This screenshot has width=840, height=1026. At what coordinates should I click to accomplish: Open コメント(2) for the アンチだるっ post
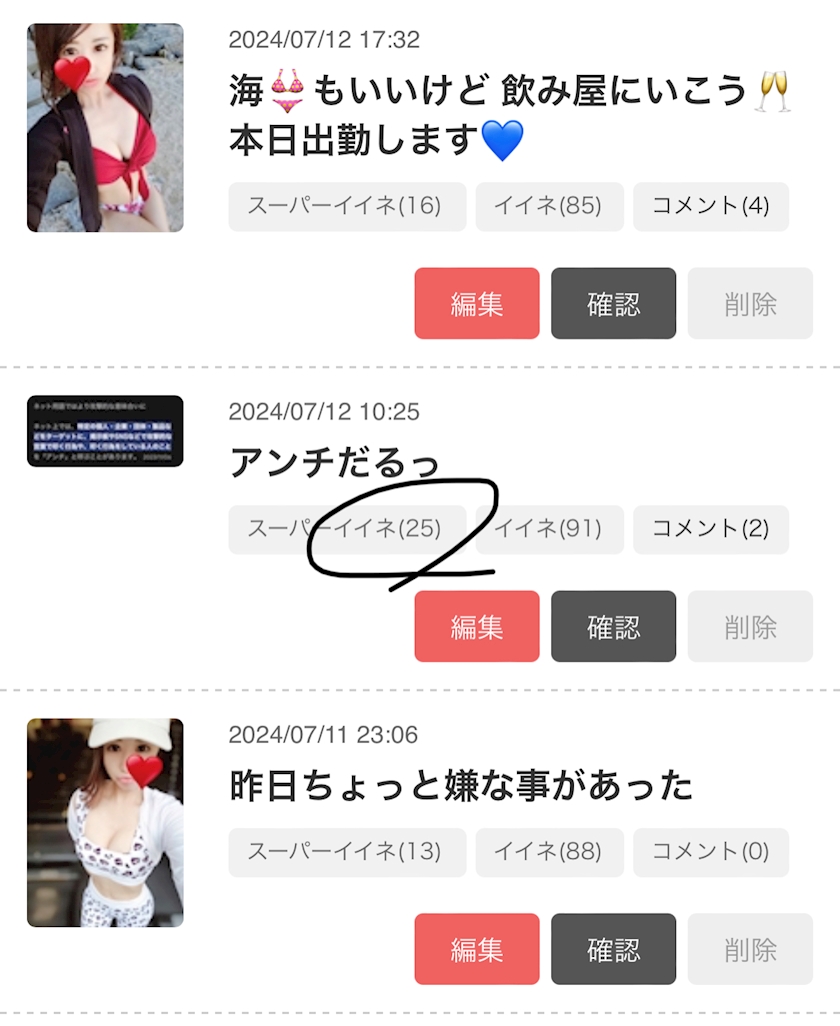(710, 530)
